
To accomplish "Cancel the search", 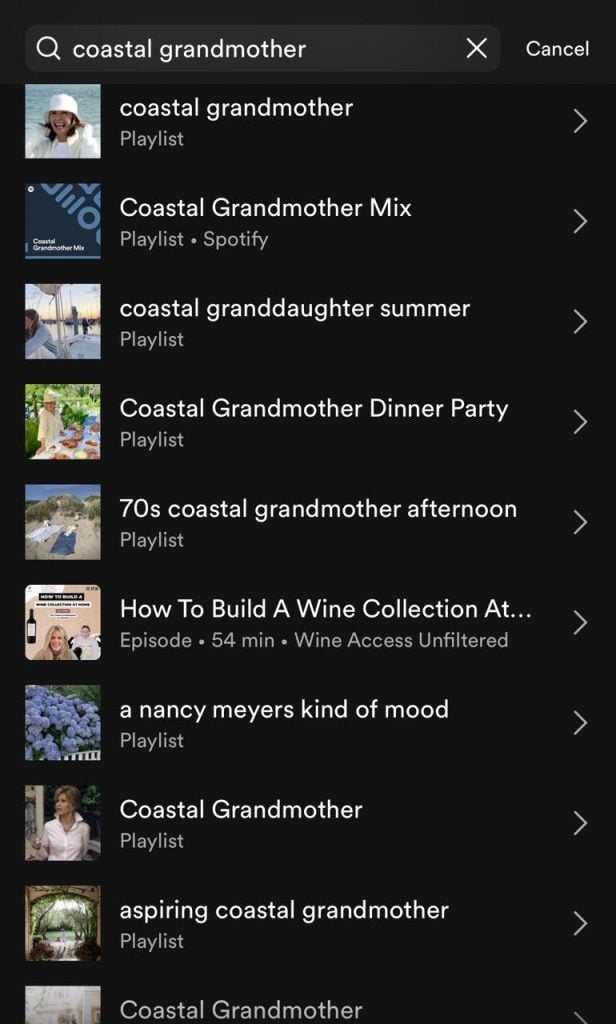I will pyautogui.click(x=557, y=49).
